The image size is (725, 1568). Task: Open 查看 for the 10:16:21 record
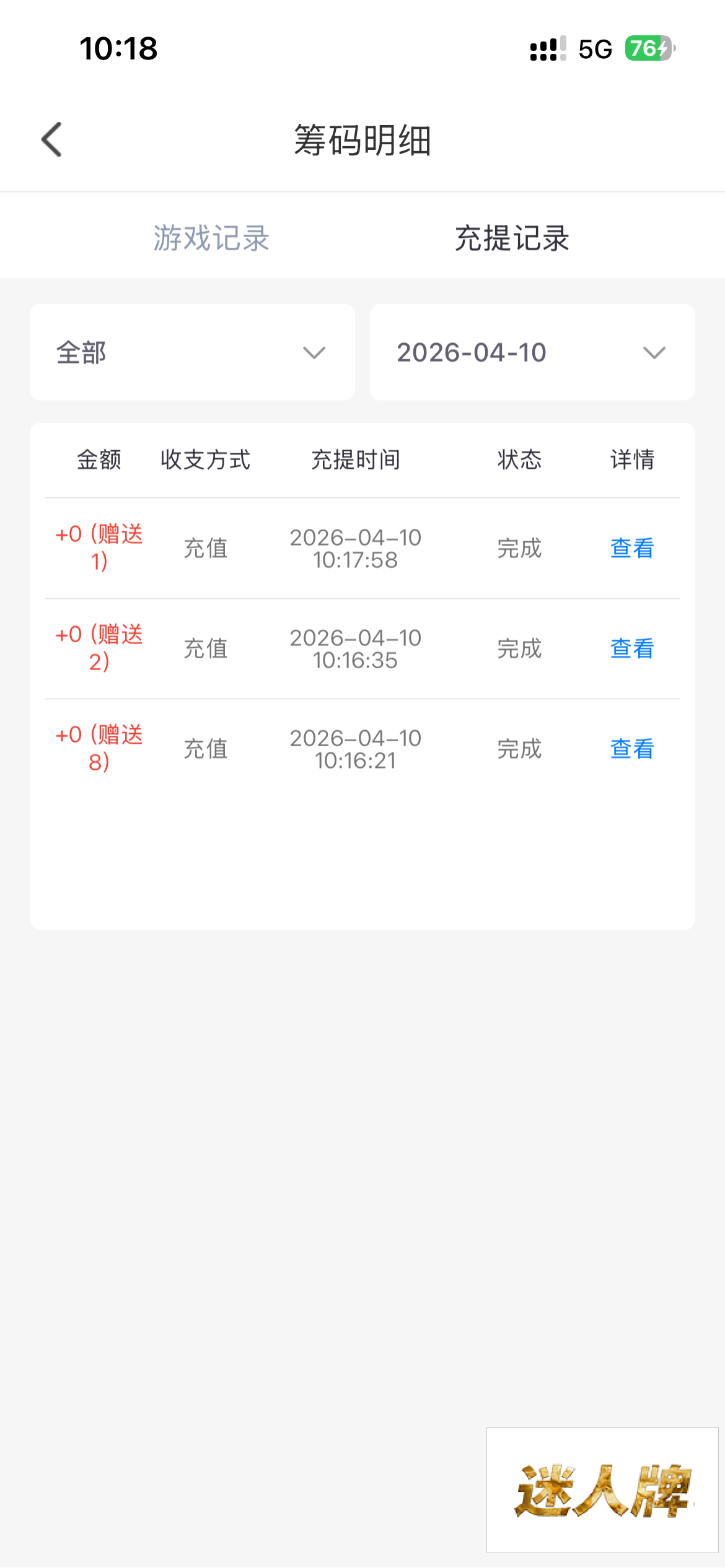[x=631, y=749]
